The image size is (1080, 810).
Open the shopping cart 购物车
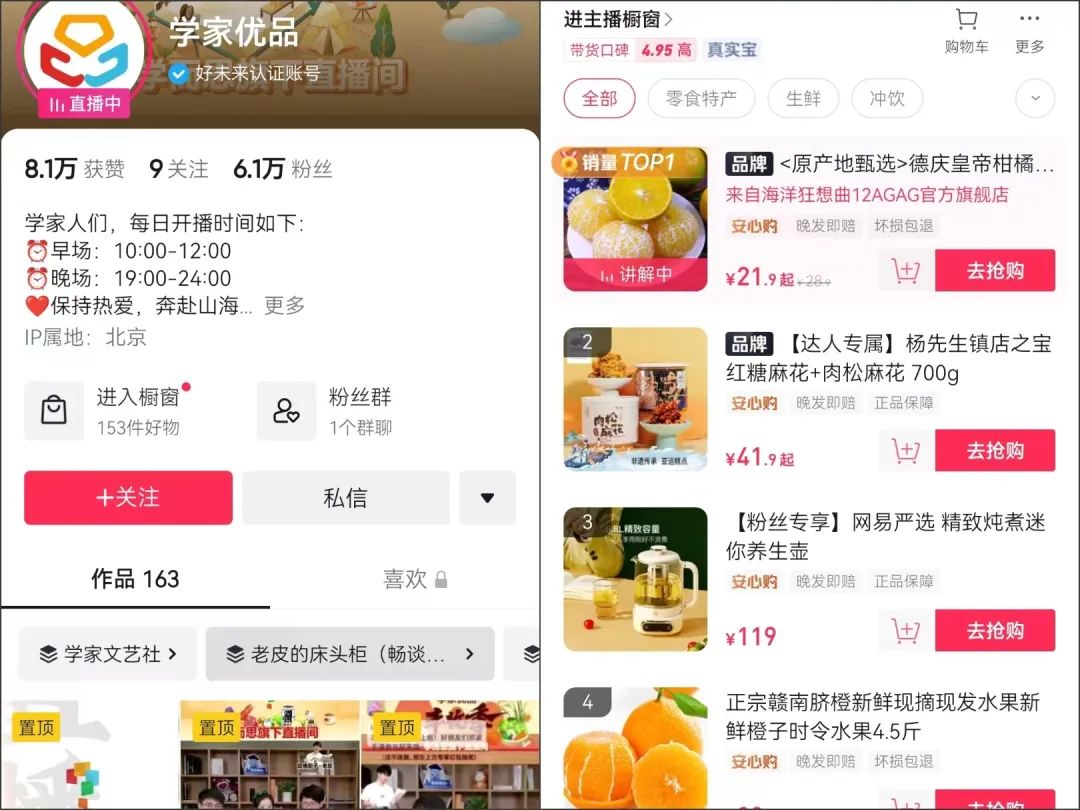coord(966,31)
